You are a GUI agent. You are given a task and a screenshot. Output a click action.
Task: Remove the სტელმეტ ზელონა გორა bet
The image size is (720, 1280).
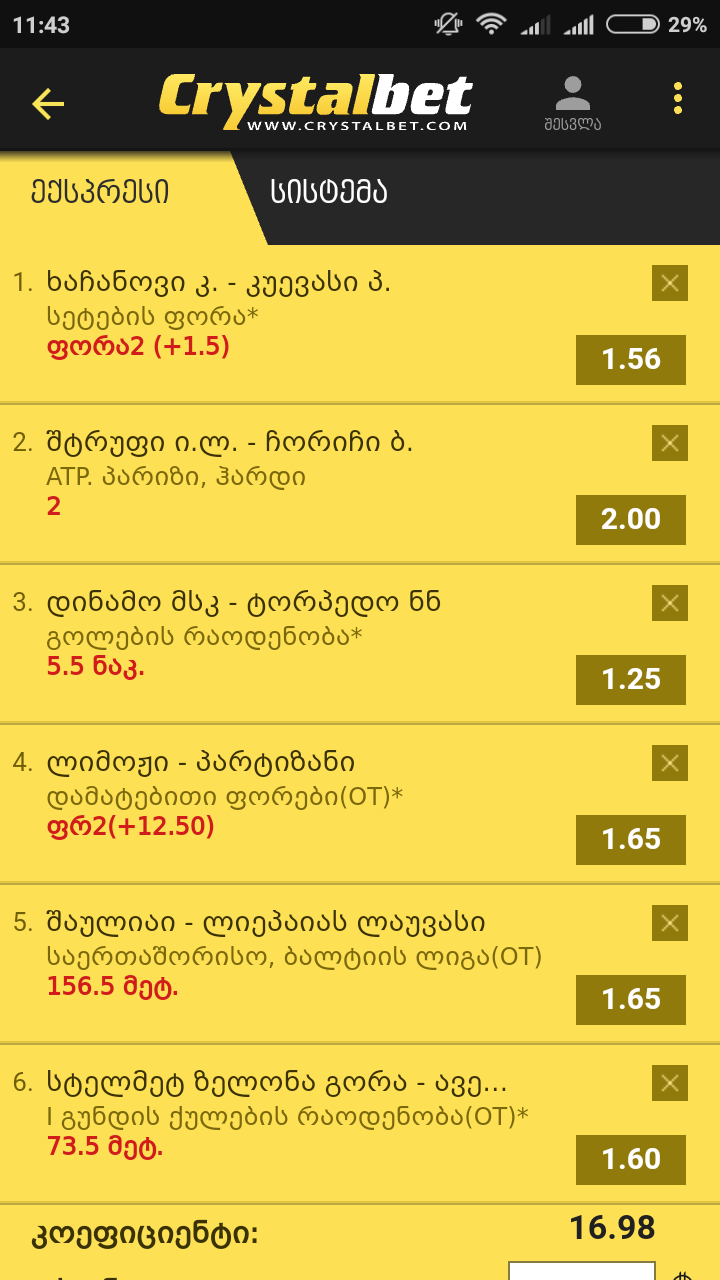click(x=669, y=1083)
